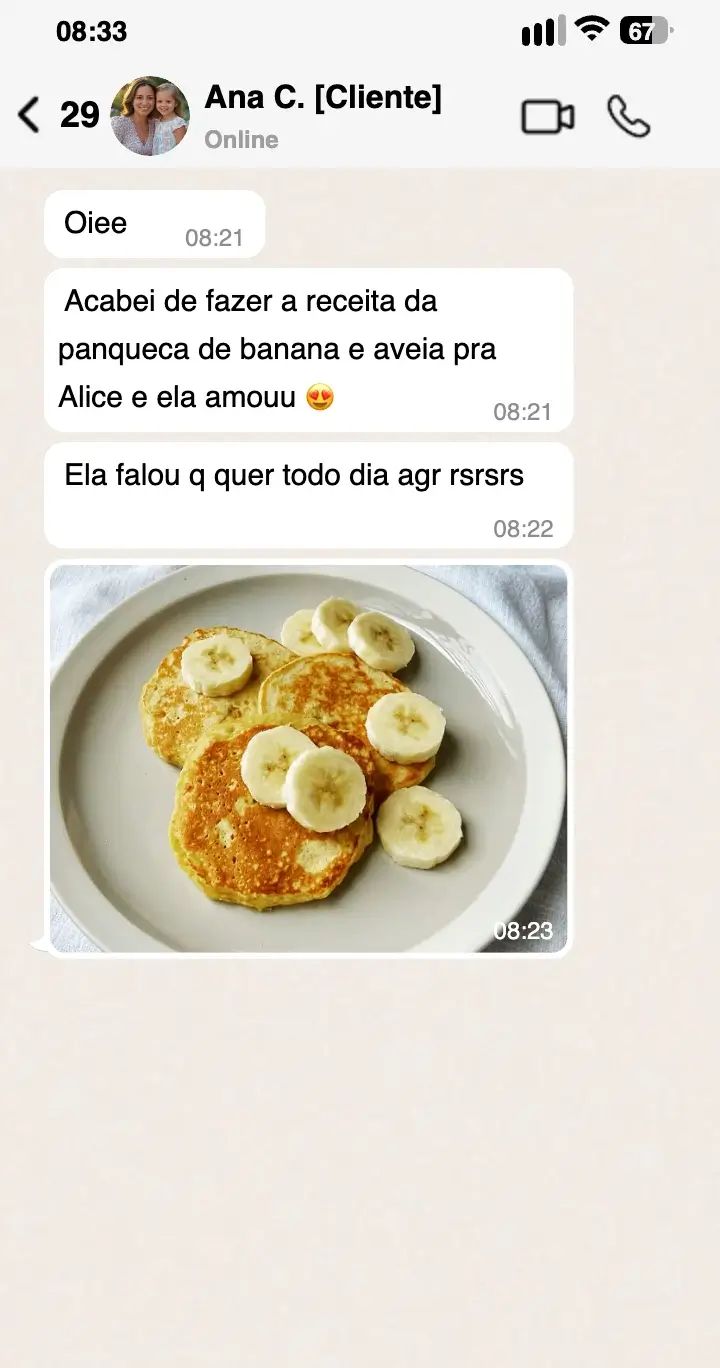Open the banana pancake photo

[308, 758]
